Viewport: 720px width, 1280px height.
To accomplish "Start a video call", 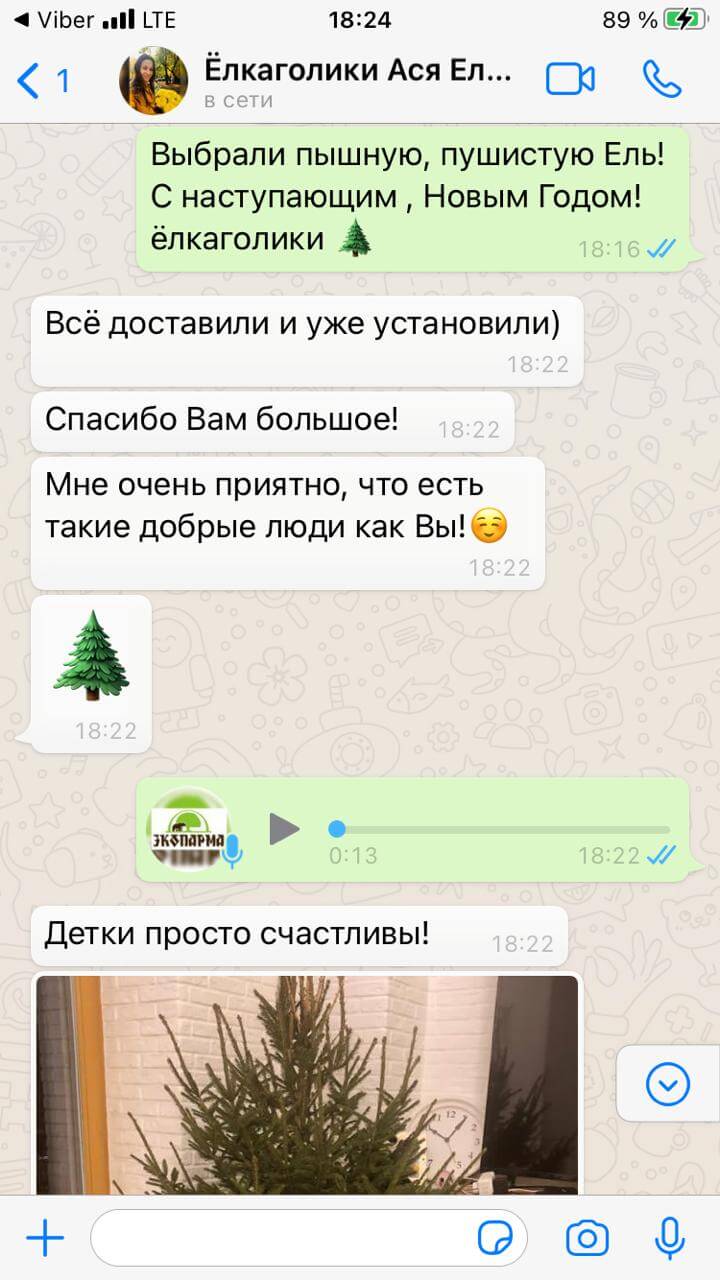I will point(570,80).
